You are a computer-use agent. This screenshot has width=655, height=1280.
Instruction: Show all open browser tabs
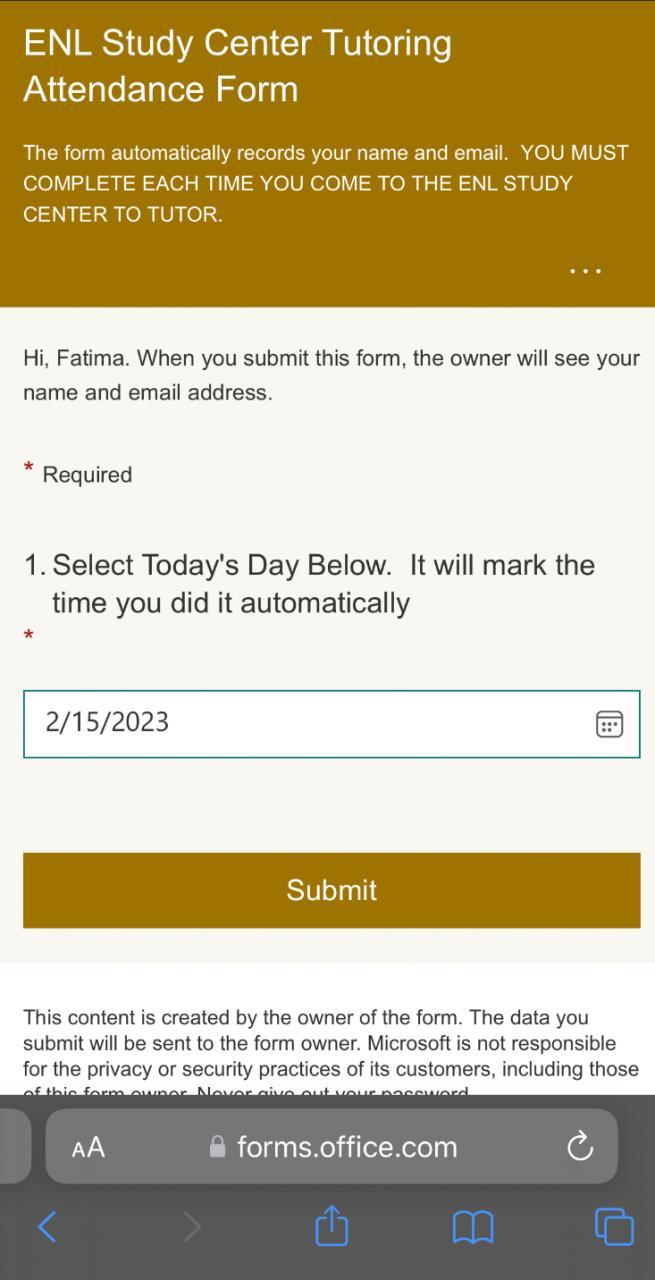pyautogui.click(x=613, y=1226)
